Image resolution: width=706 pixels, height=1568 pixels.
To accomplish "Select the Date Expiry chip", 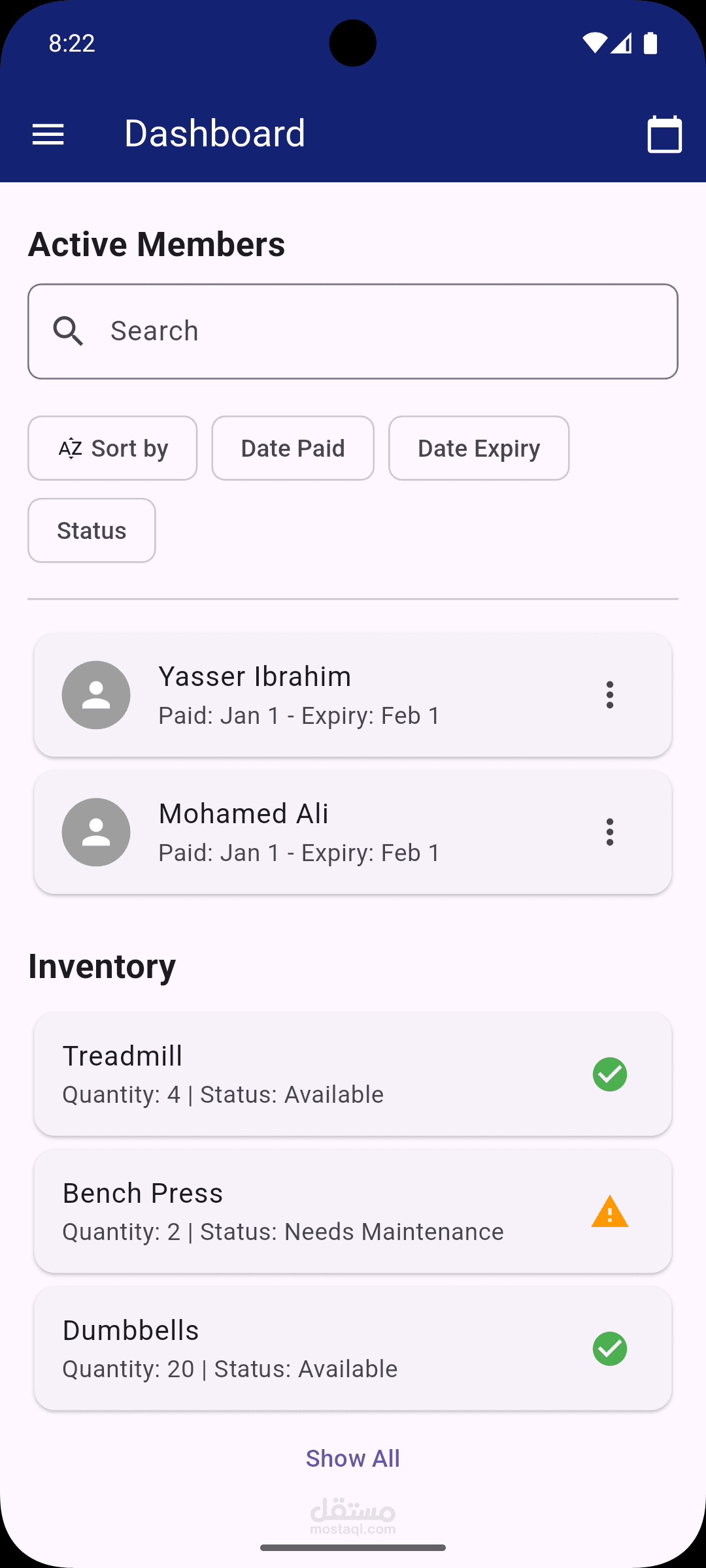I will (x=479, y=448).
